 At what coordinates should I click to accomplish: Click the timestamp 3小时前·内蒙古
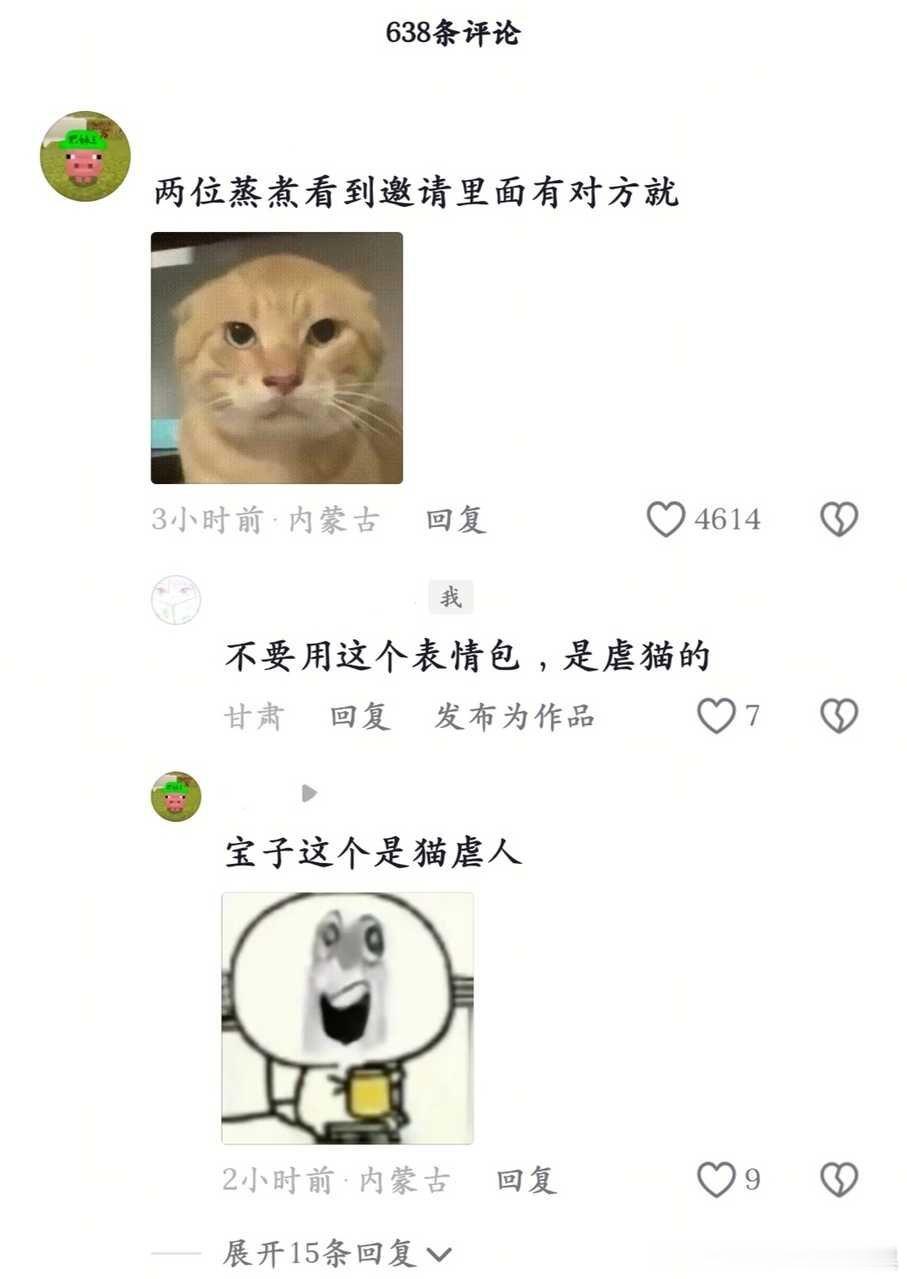263,519
